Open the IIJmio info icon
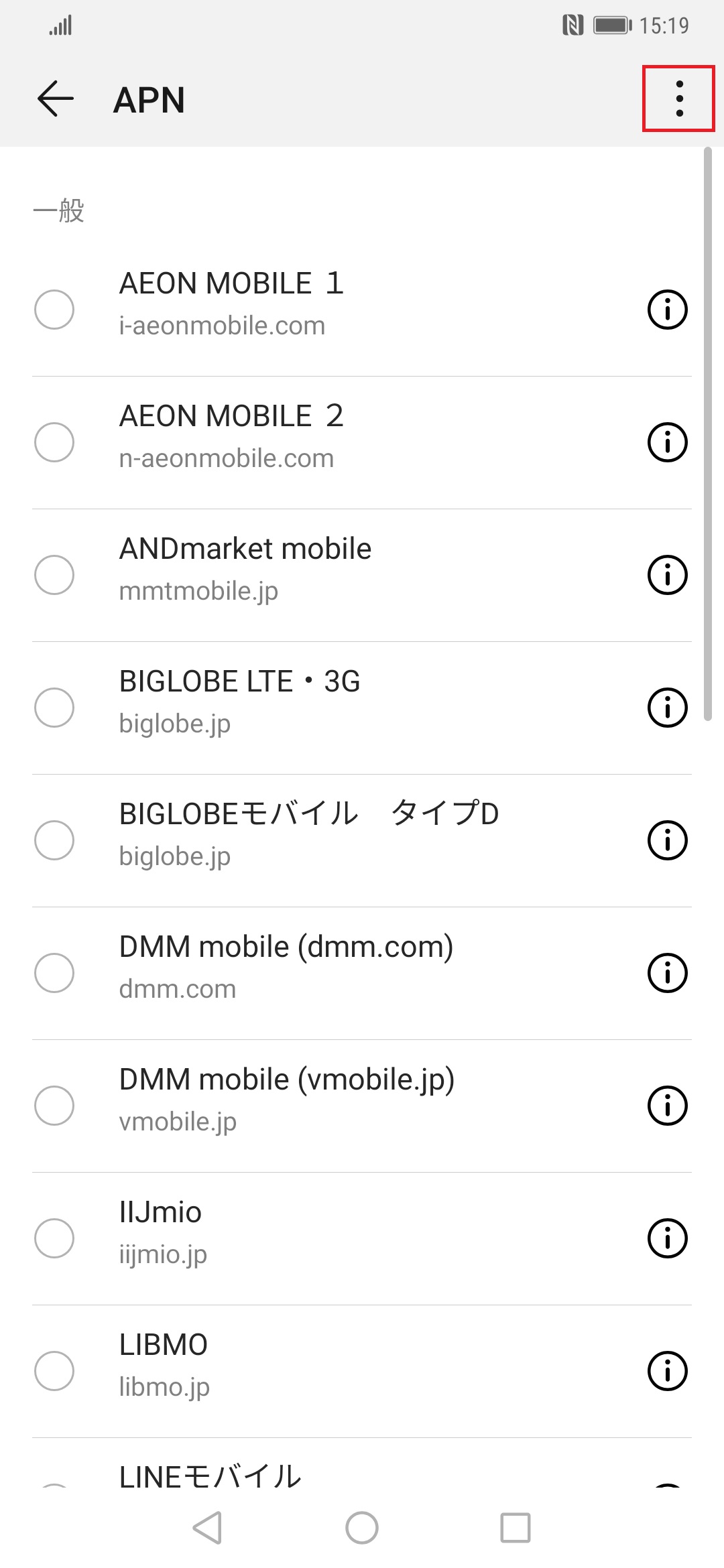The image size is (724, 1568). click(x=667, y=1239)
